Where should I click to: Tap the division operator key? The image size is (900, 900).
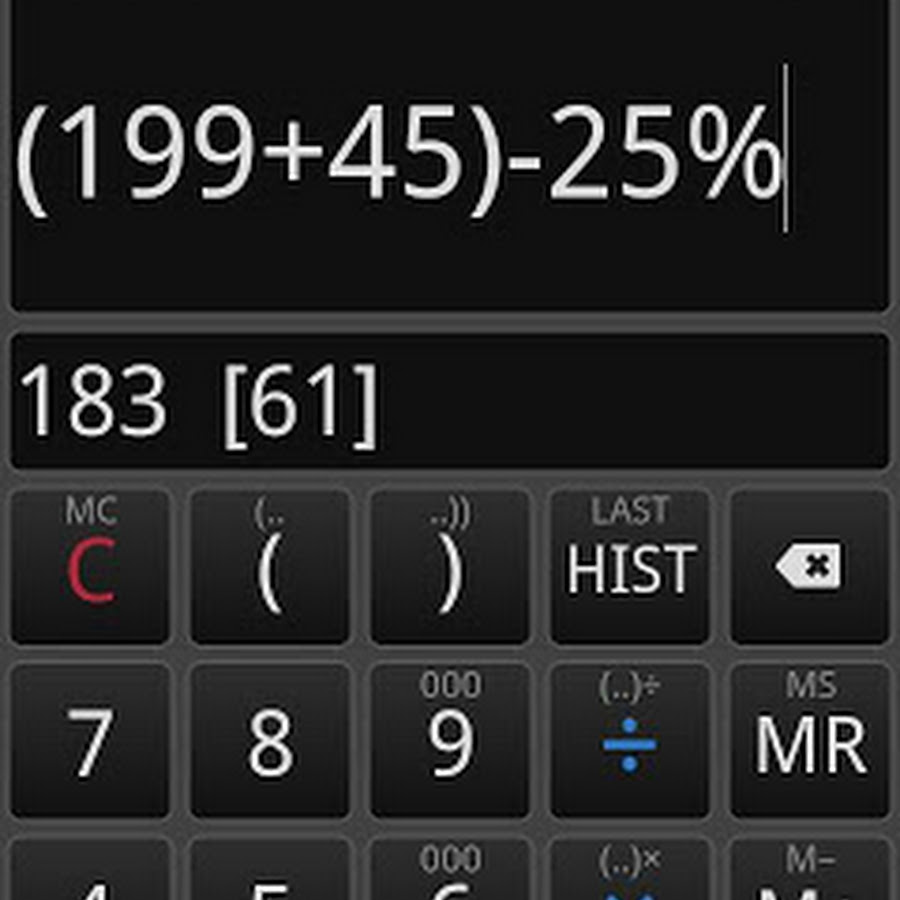(x=630, y=742)
